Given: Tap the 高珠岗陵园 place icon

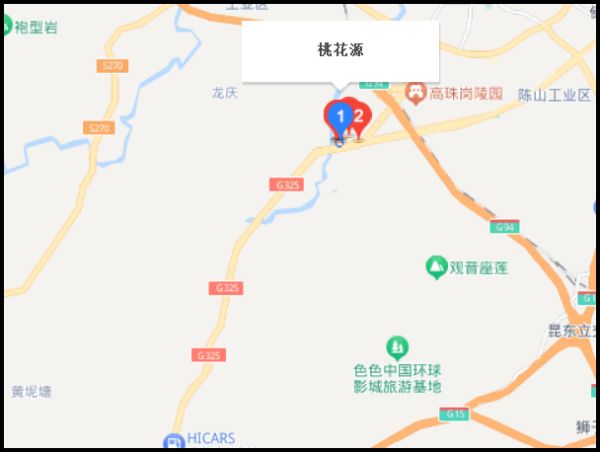Looking at the screenshot, I should (416, 92).
